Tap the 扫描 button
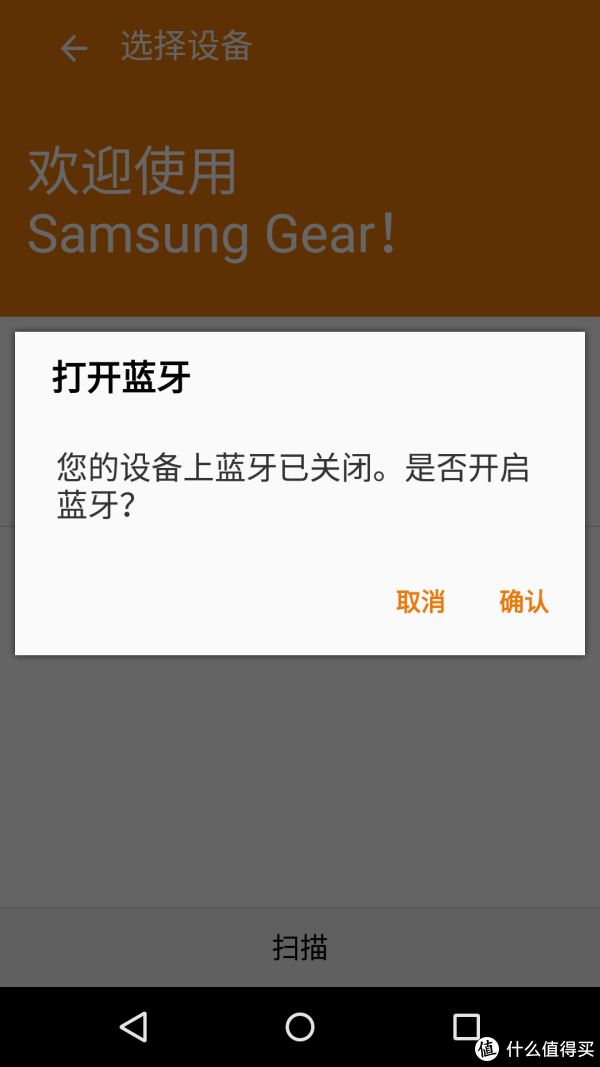Viewport: 600px width, 1067px height. [300, 947]
